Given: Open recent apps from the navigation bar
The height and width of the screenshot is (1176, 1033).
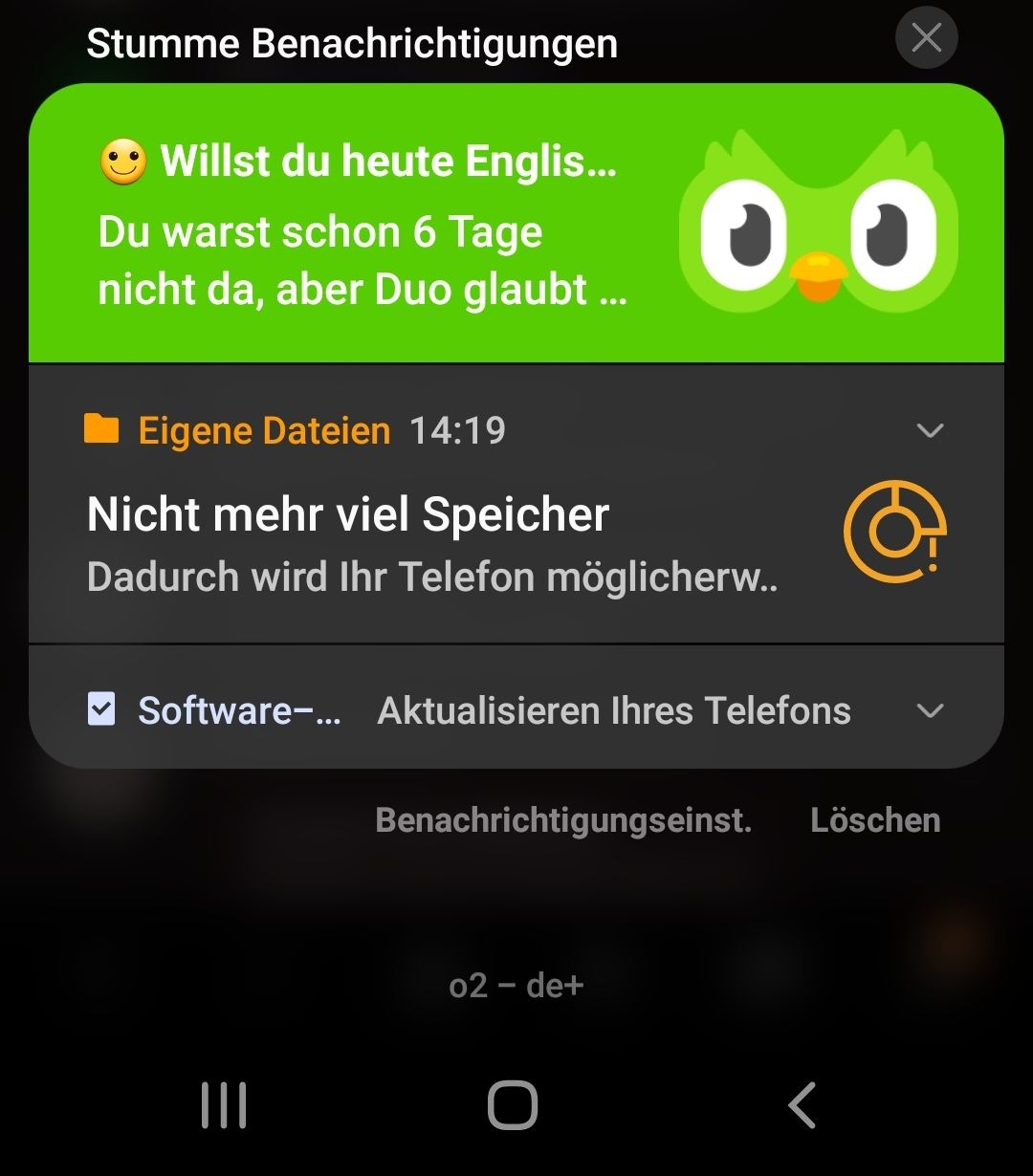Looking at the screenshot, I should tap(224, 1105).
